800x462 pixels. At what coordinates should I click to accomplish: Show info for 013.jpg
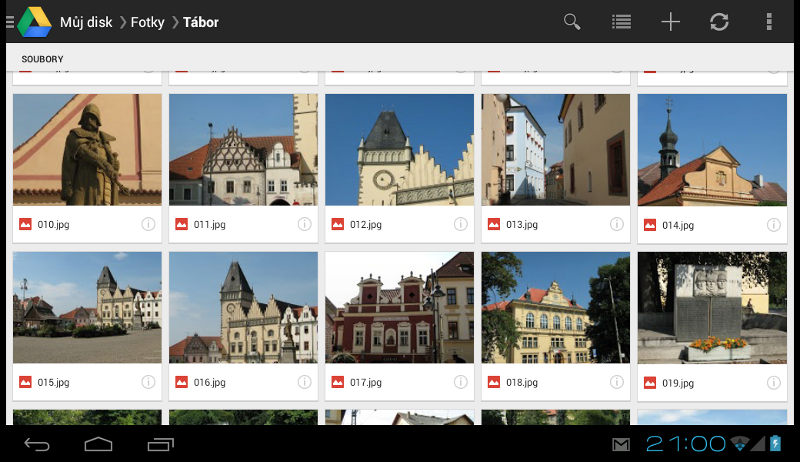pos(617,225)
